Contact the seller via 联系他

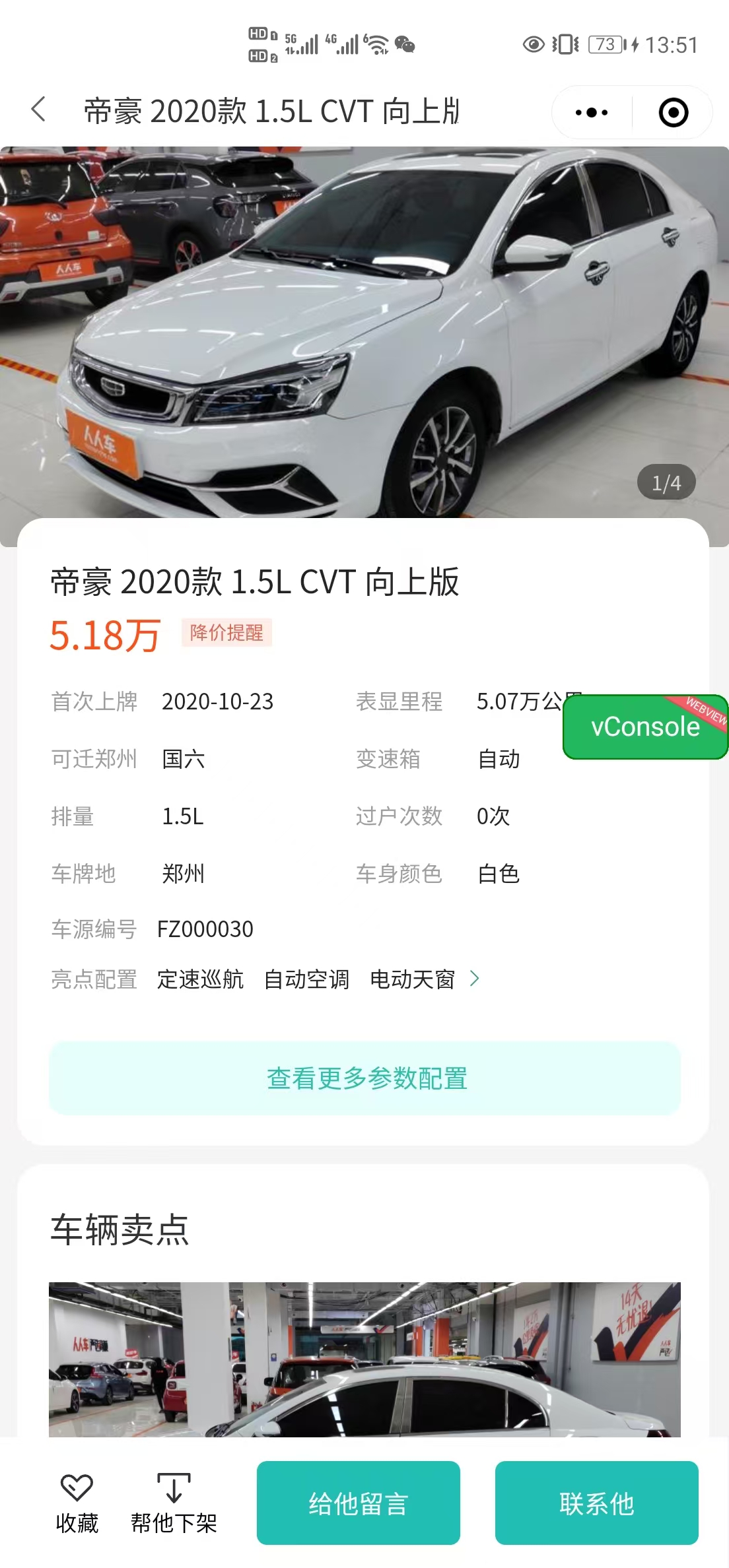tap(596, 1505)
